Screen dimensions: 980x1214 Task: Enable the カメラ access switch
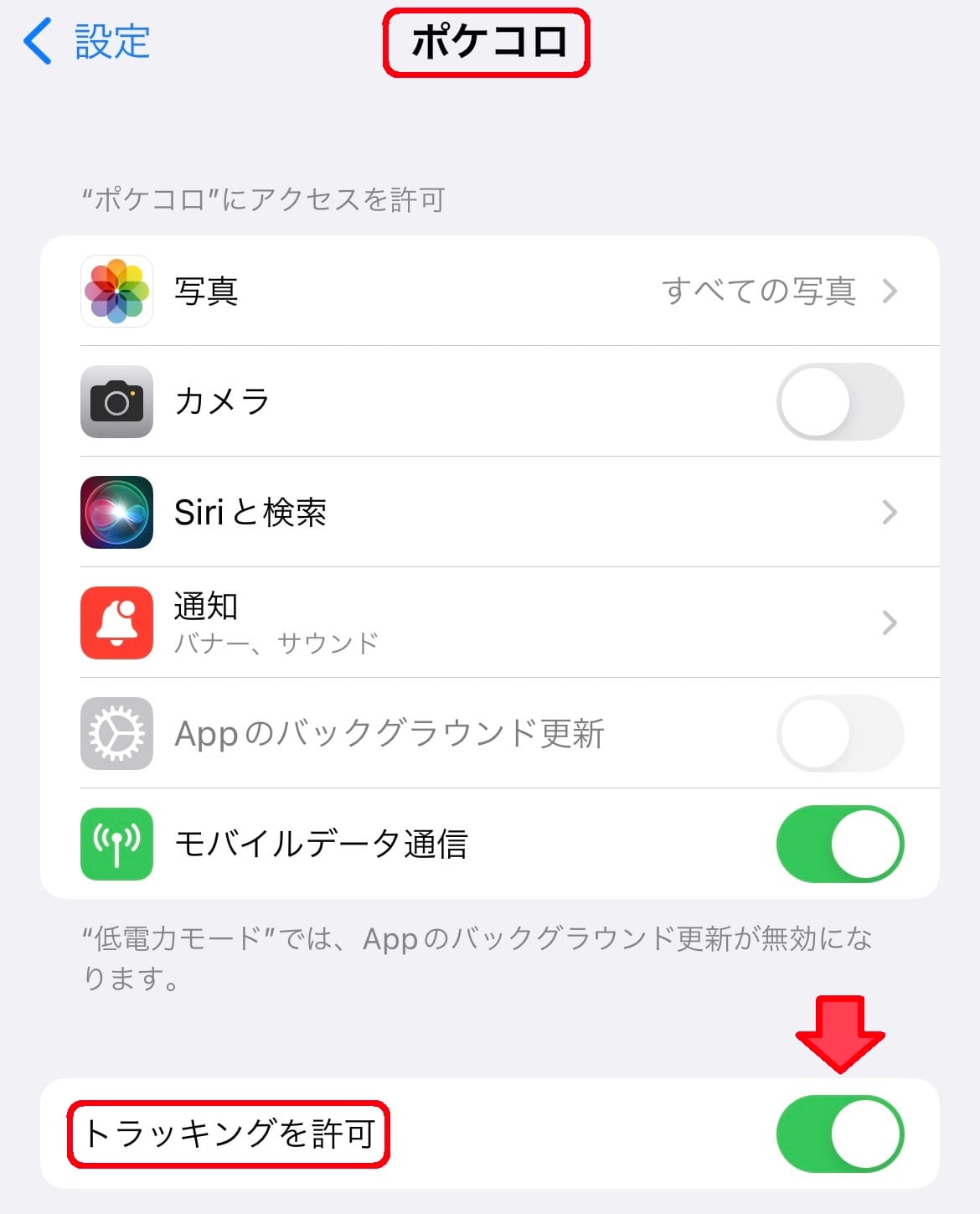840,401
